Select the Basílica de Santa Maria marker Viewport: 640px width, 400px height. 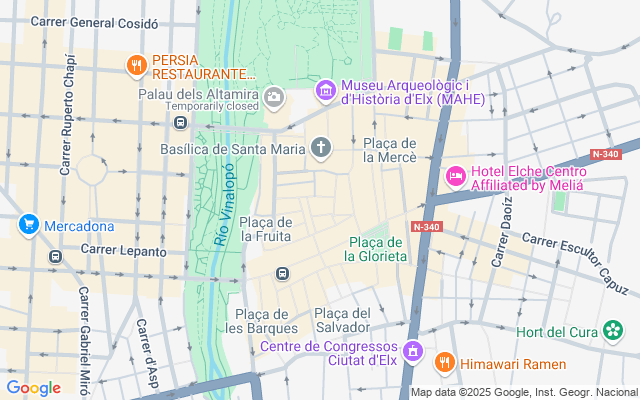pos(321,149)
